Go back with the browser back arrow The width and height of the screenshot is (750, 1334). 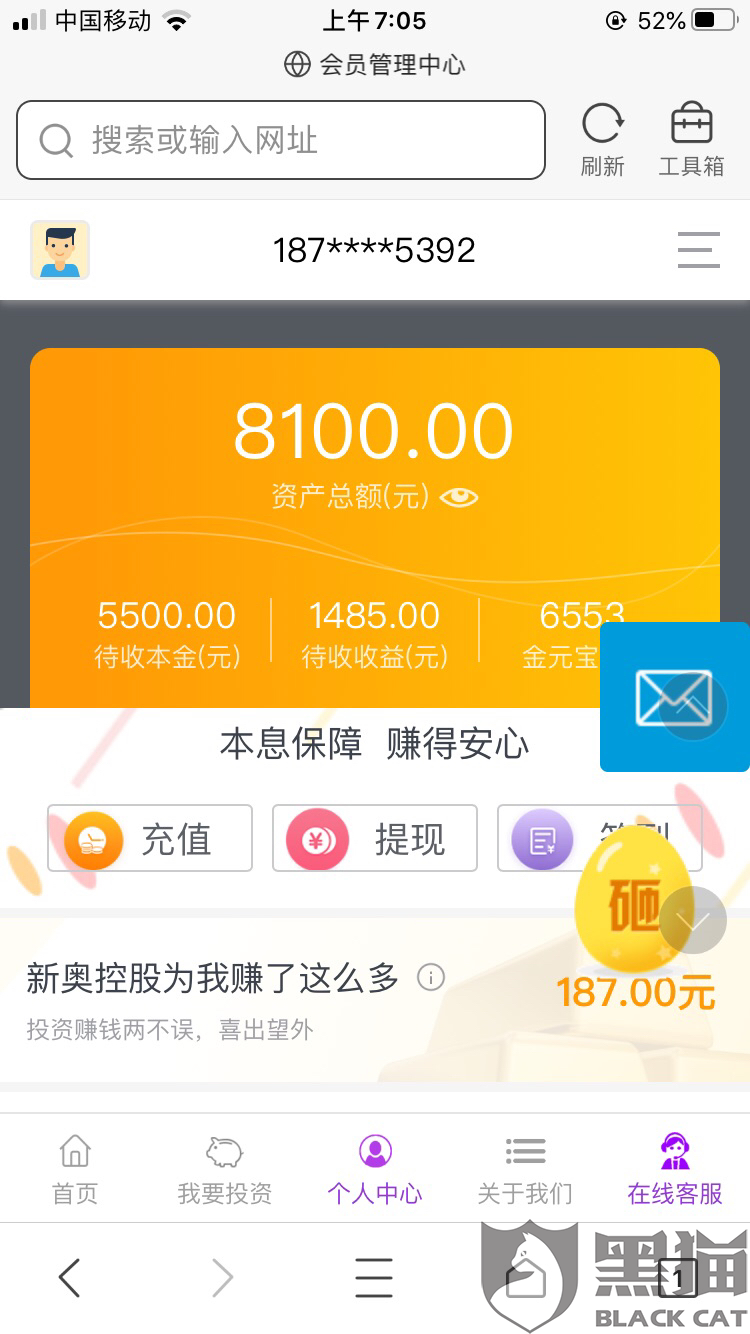pyautogui.click(x=69, y=1277)
